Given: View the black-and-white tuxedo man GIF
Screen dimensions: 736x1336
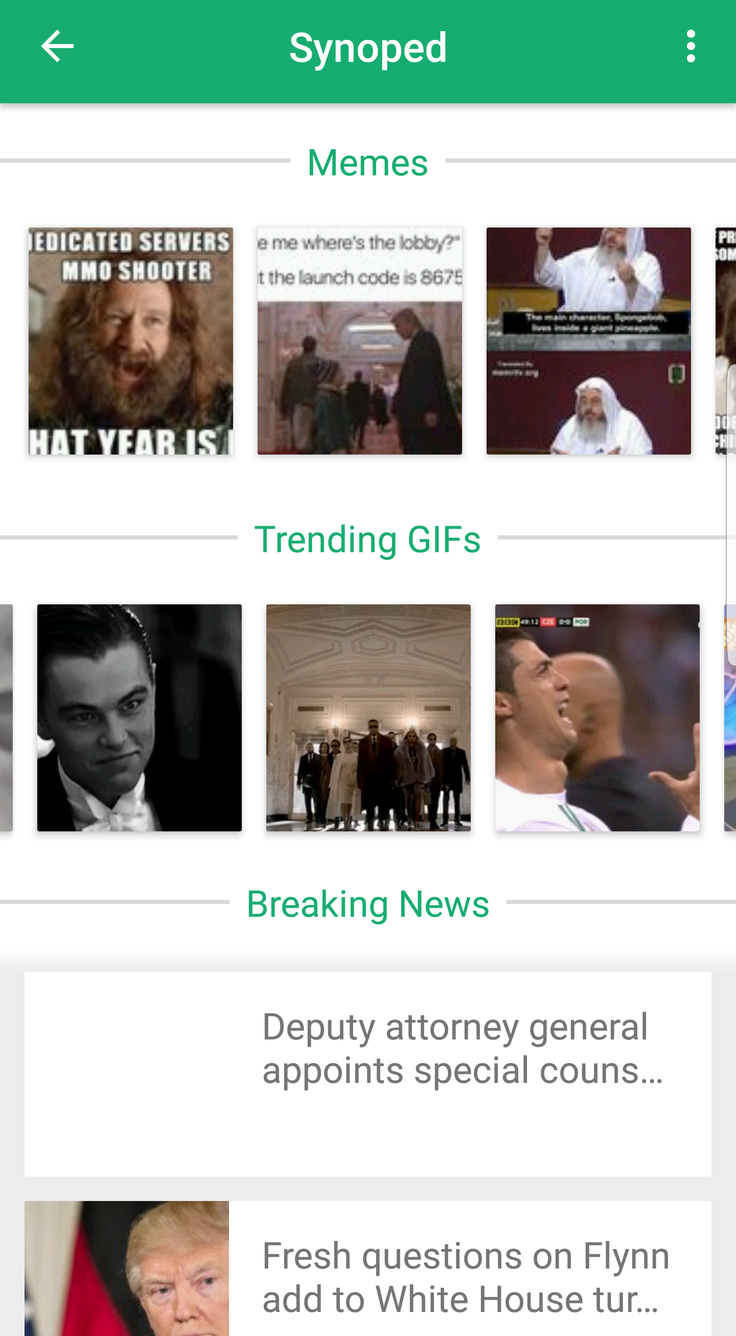Looking at the screenshot, I should point(139,717).
